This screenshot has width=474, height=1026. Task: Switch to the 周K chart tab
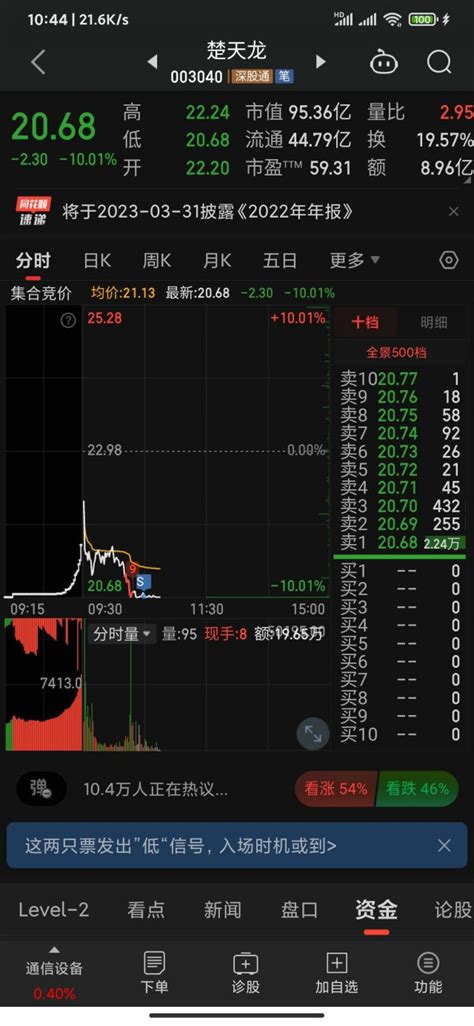tap(156, 260)
